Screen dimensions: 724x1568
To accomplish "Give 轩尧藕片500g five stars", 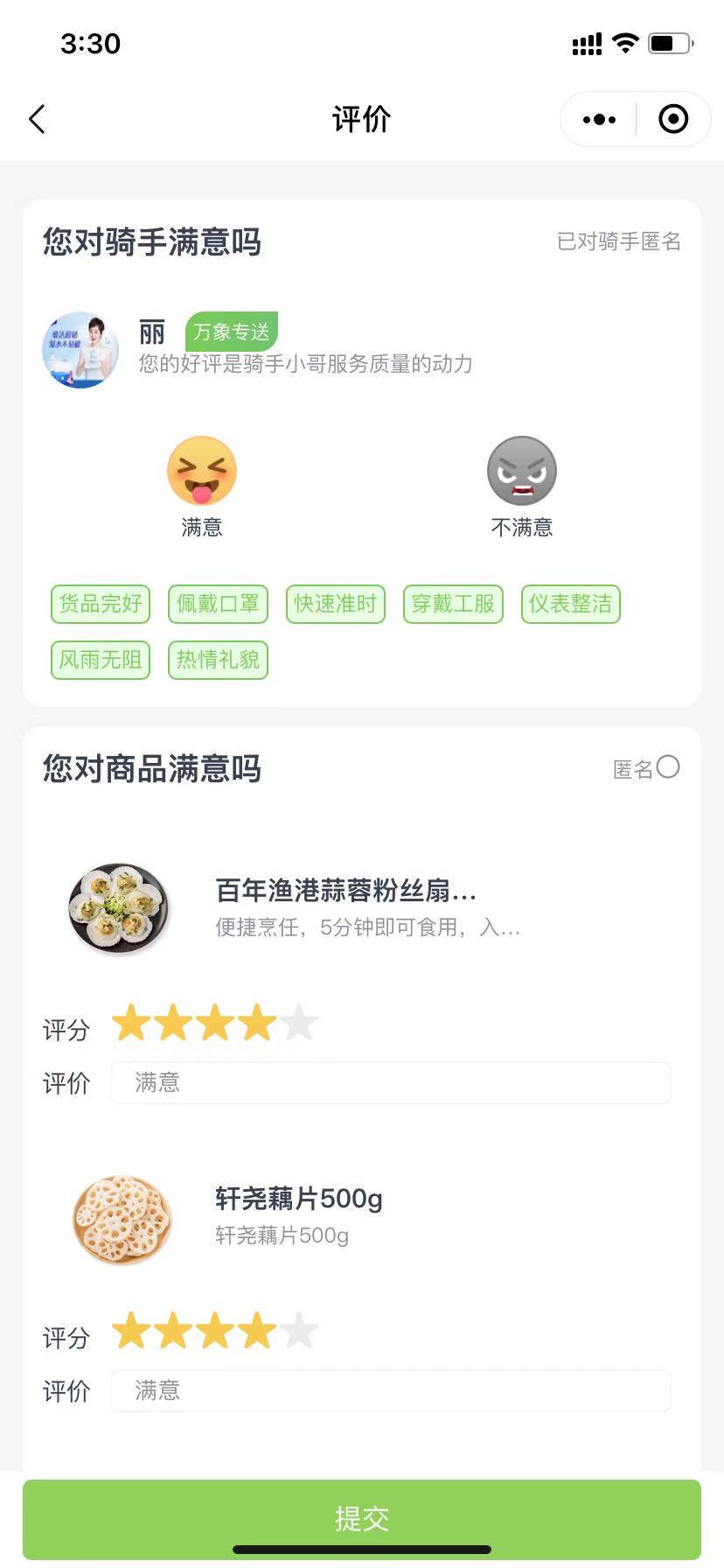I will click(x=299, y=1331).
